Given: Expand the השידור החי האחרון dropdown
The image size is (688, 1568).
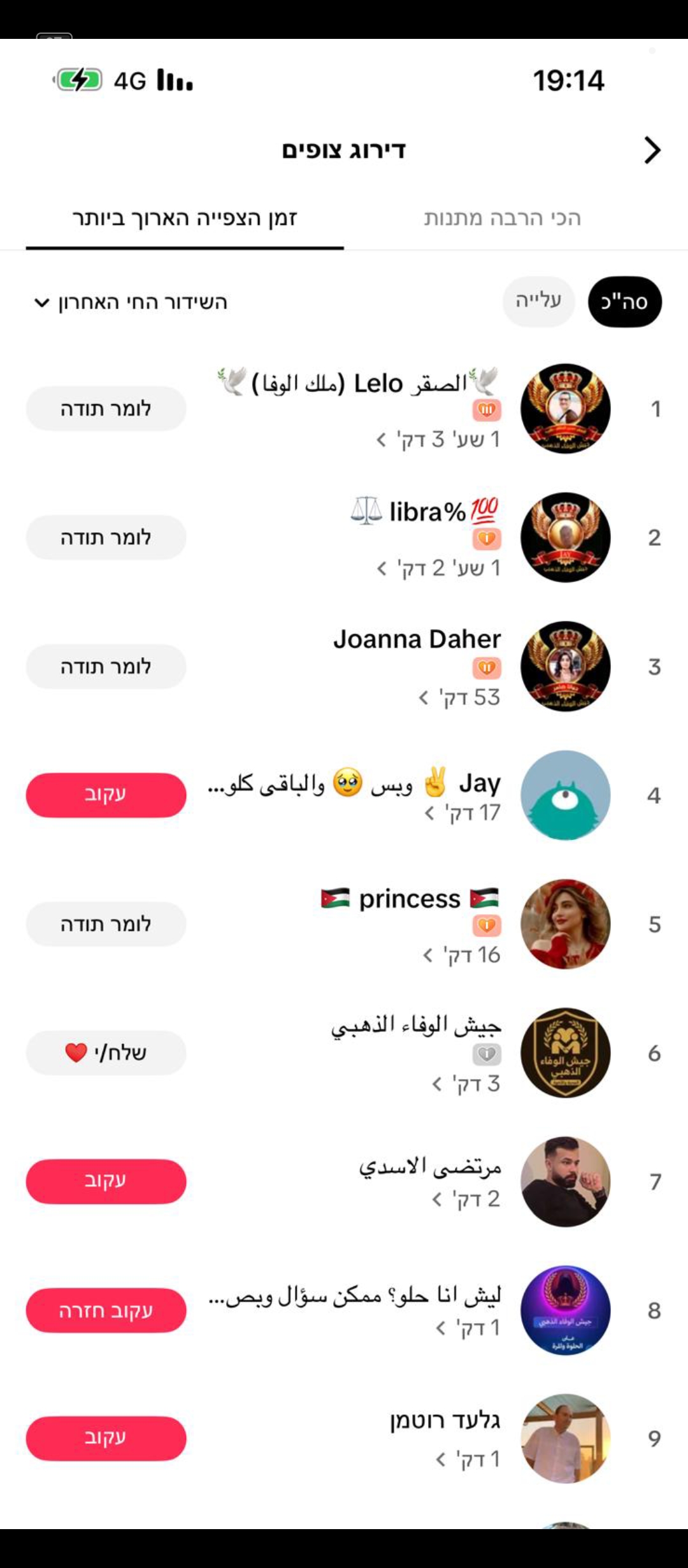Looking at the screenshot, I should pos(131,302).
